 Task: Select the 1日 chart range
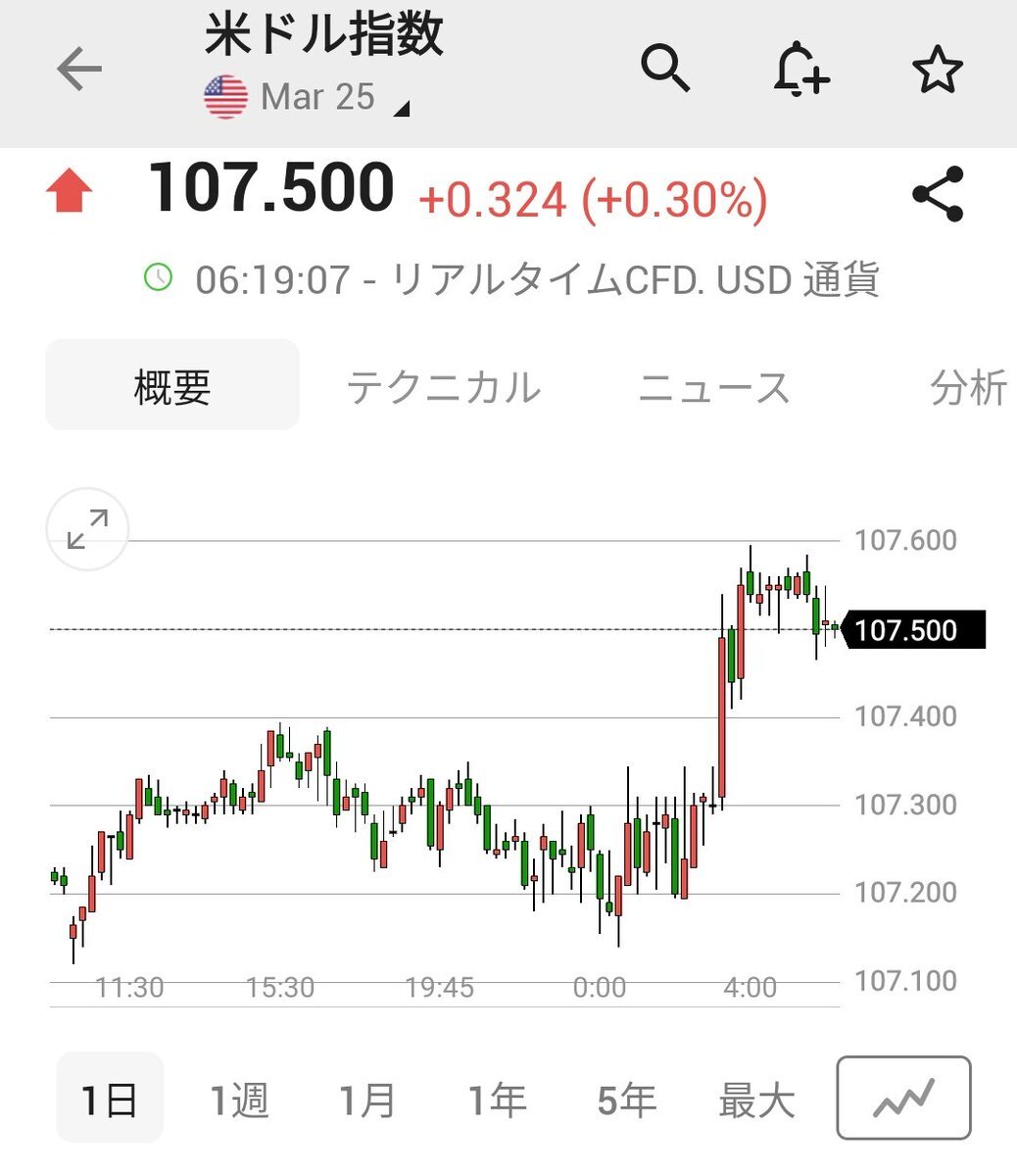pos(109,1100)
